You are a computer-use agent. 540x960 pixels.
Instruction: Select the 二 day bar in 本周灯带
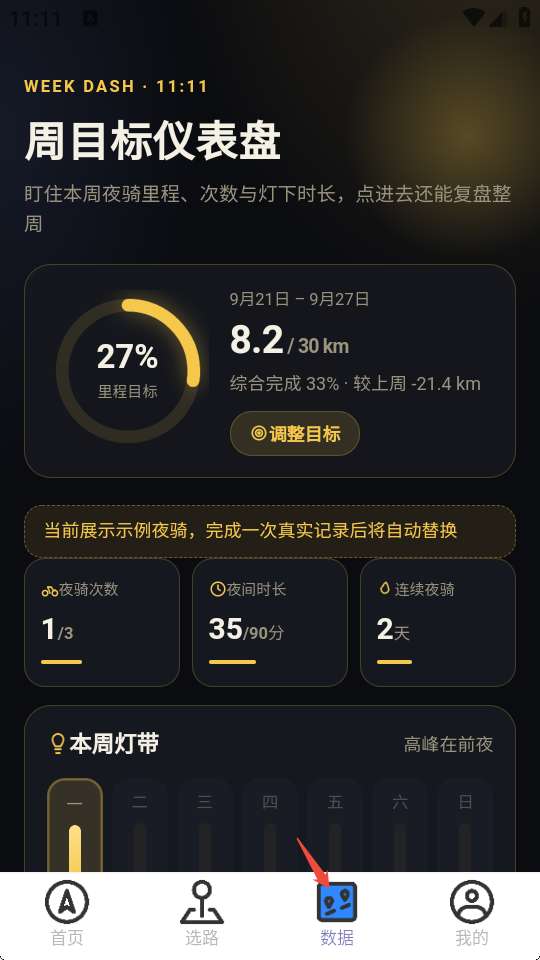[x=140, y=825]
